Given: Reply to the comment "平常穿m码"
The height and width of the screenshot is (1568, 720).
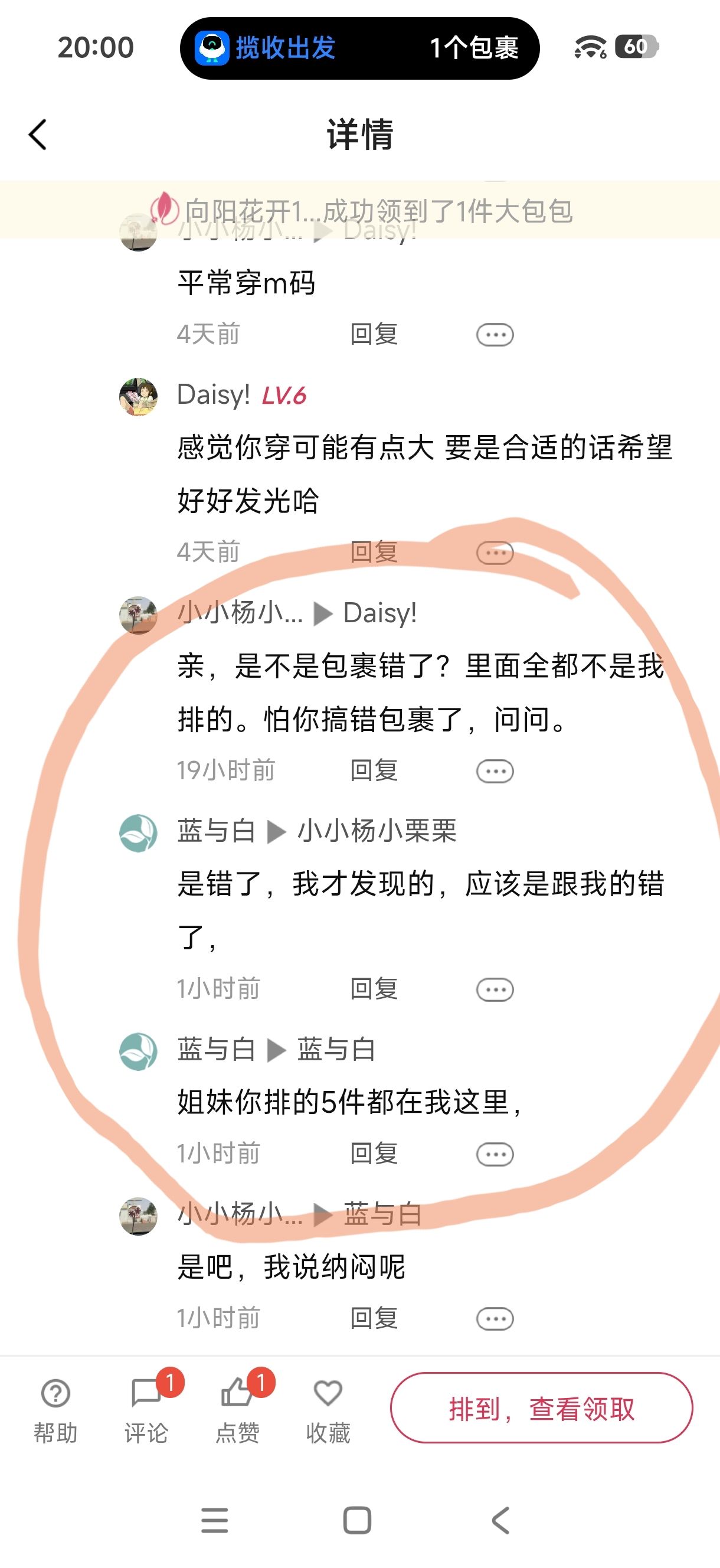Looking at the screenshot, I should pos(374,334).
